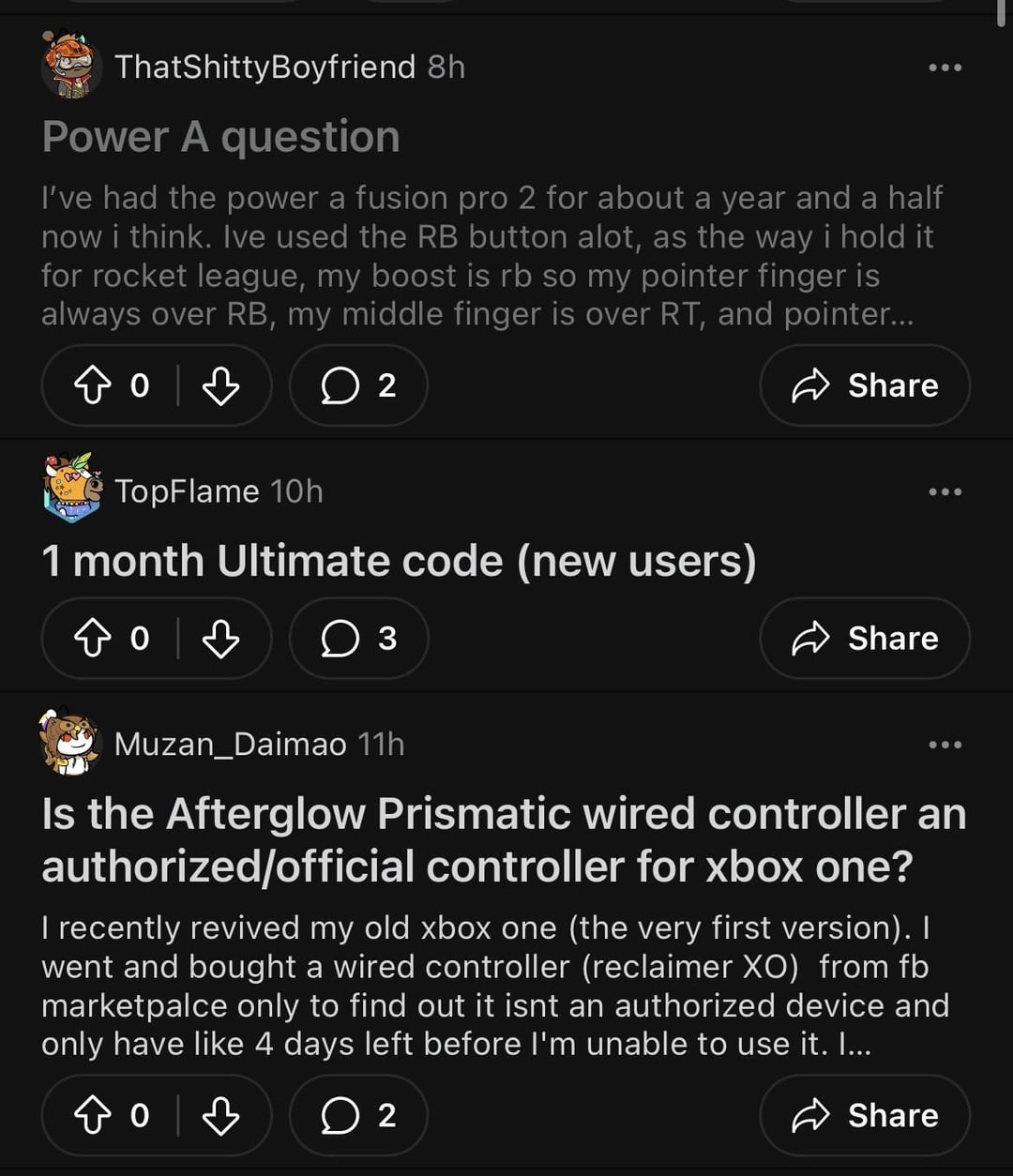The width and height of the screenshot is (1013, 1176).
Task: View ThatShittyBoyfriend's profile
Action: click(x=265, y=68)
